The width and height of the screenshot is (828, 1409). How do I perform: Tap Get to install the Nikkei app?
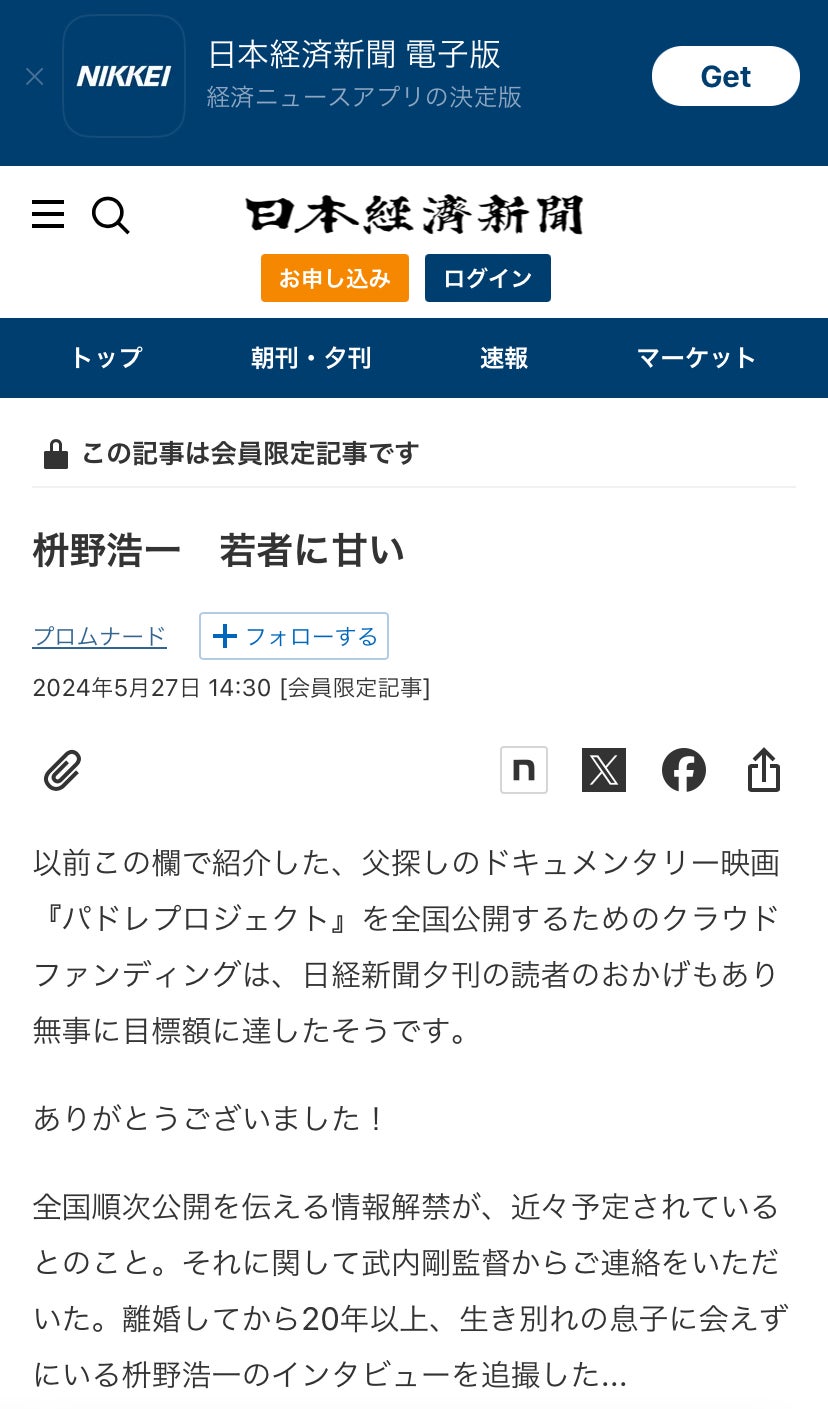pos(725,76)
